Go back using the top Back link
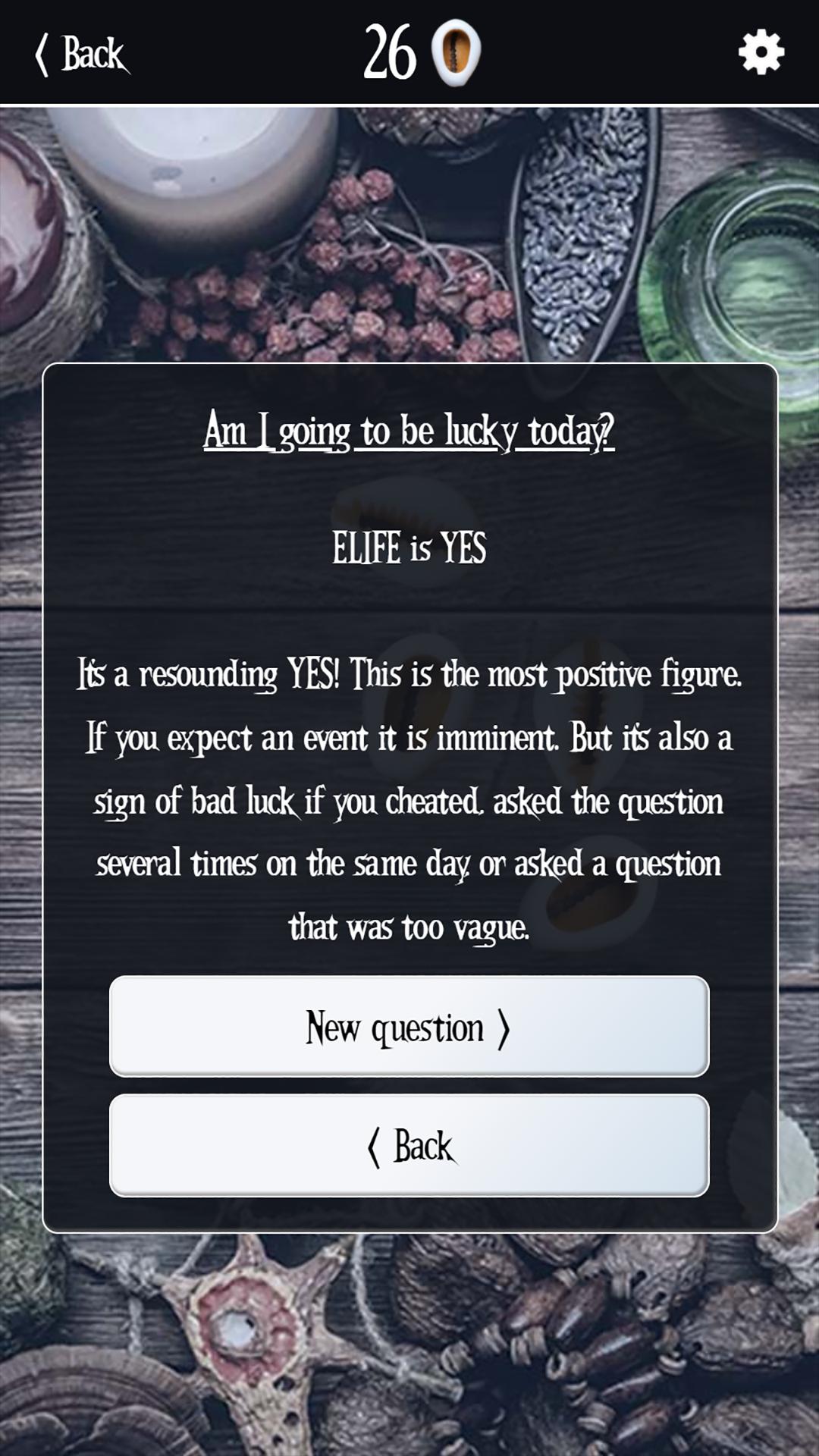Screen dimensions: 819x1456 [x=81, y=54]
